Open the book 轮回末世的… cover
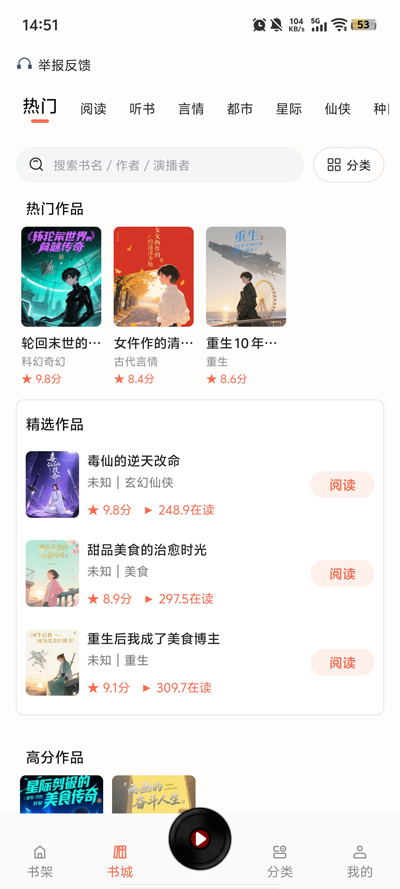The height and width of the screenshot is (889, 400). click(61, 277)
